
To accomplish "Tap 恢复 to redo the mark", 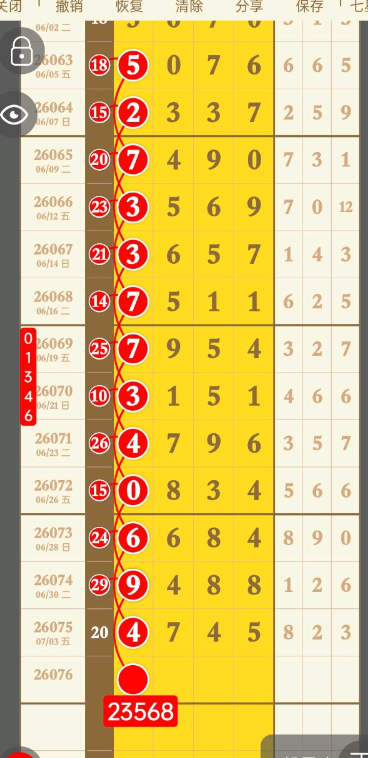I will 129,6.
